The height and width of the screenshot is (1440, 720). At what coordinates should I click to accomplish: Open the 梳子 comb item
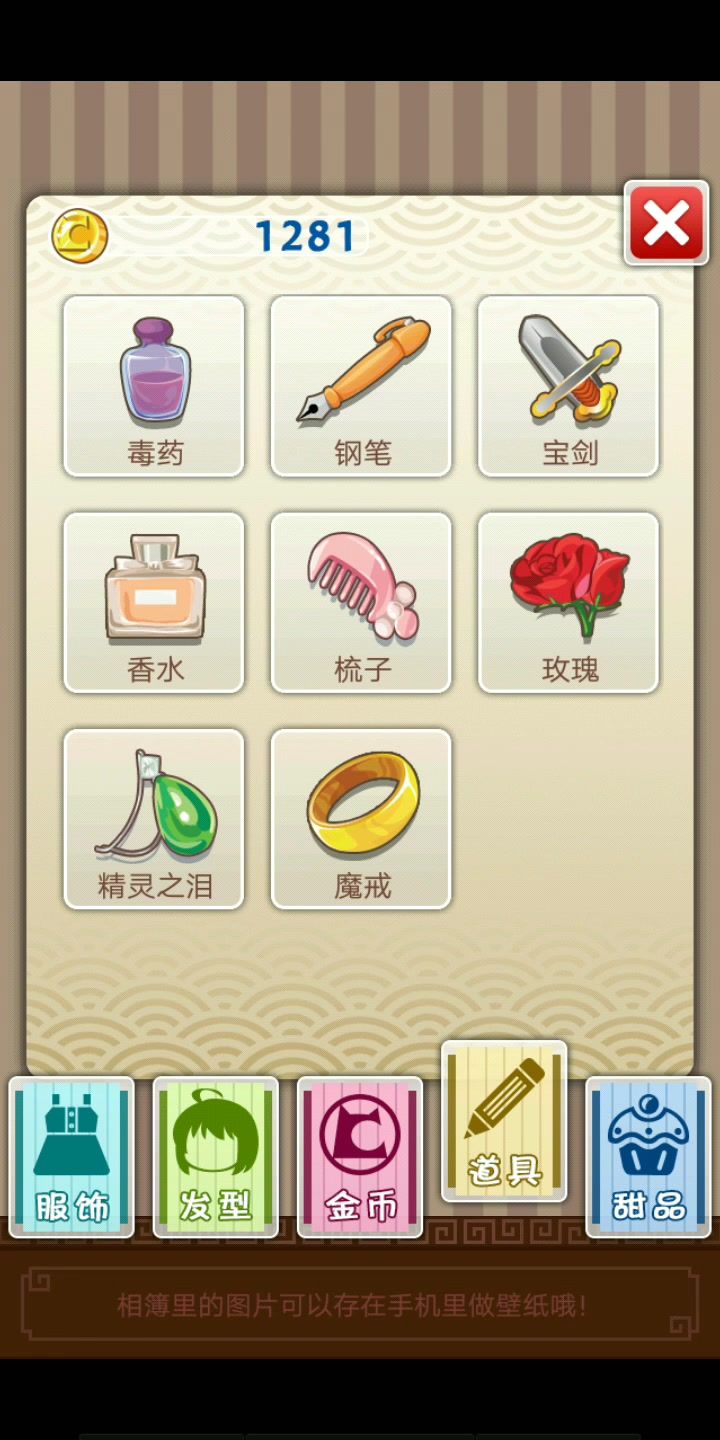pyautogui.click(x=361, y=602)
